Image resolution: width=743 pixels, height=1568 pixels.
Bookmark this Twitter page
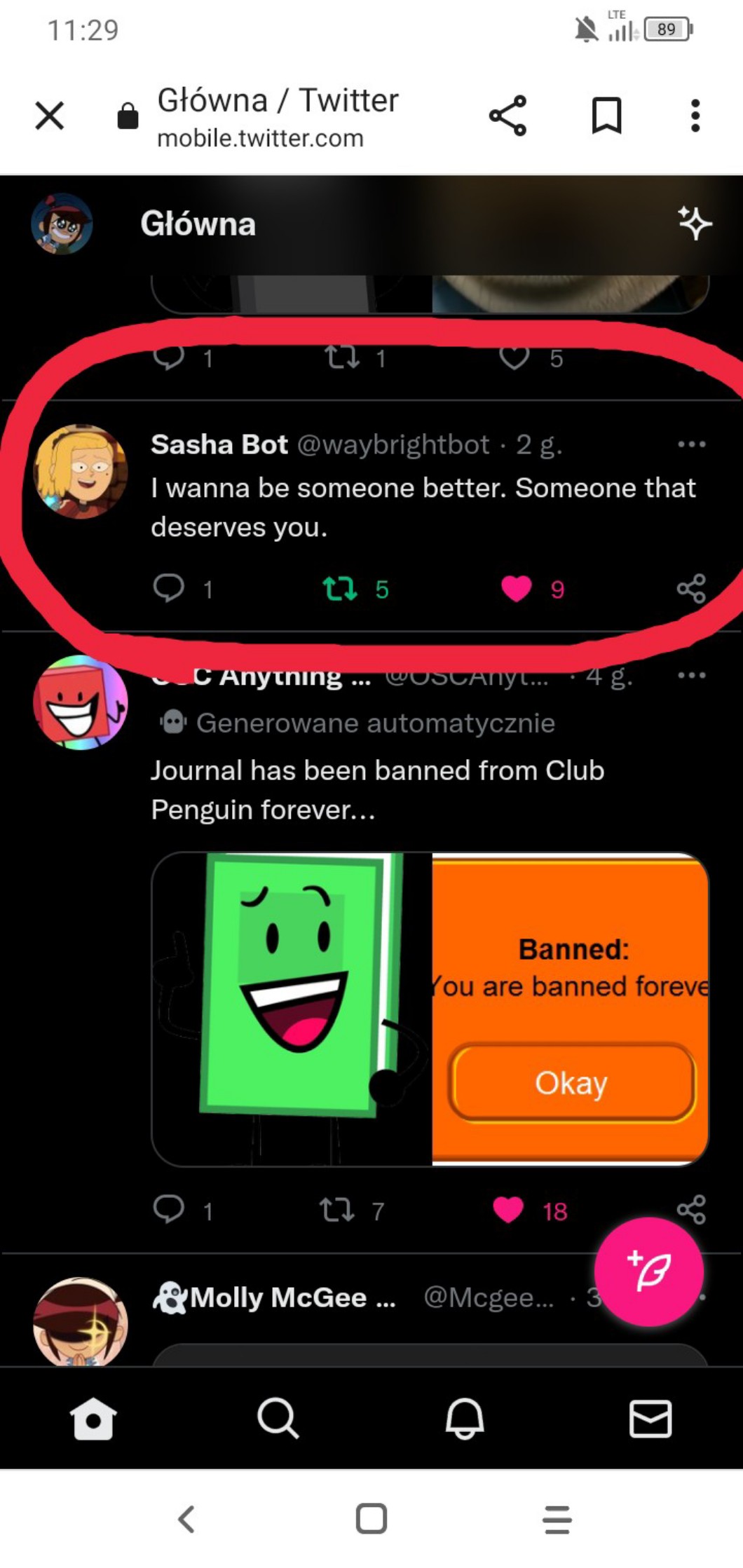click(606, 116)
